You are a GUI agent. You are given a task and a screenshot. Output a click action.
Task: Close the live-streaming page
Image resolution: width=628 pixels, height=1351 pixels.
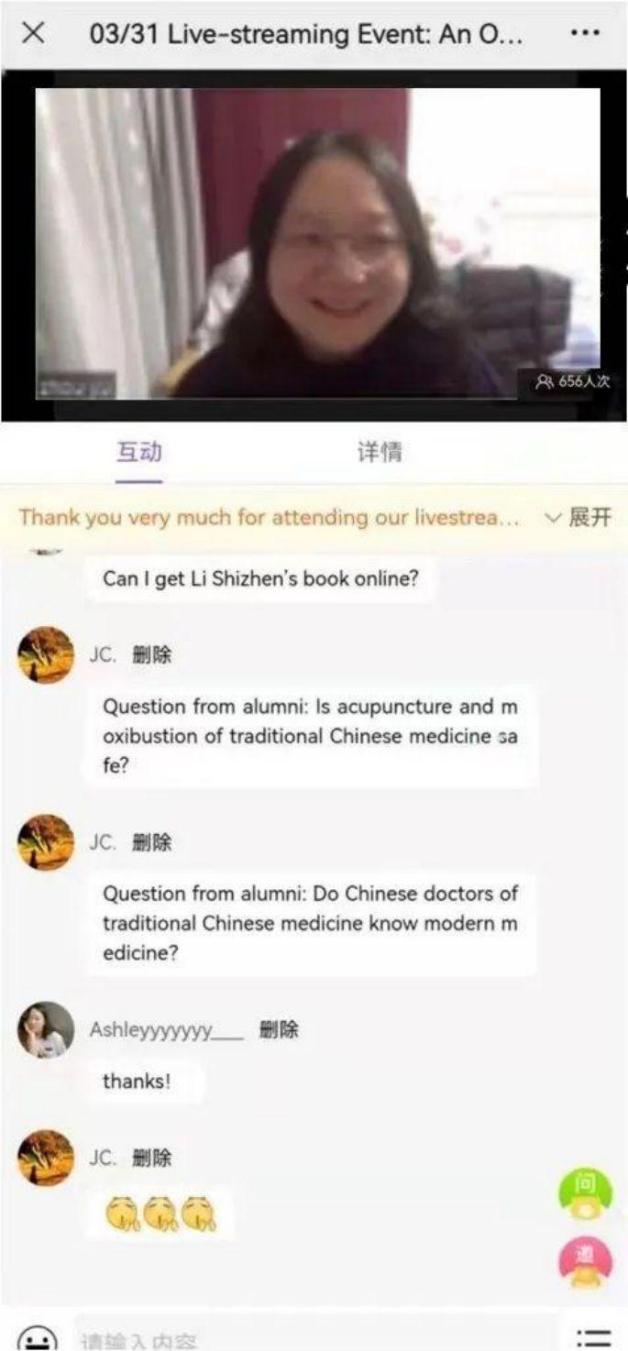coord(33,32)
